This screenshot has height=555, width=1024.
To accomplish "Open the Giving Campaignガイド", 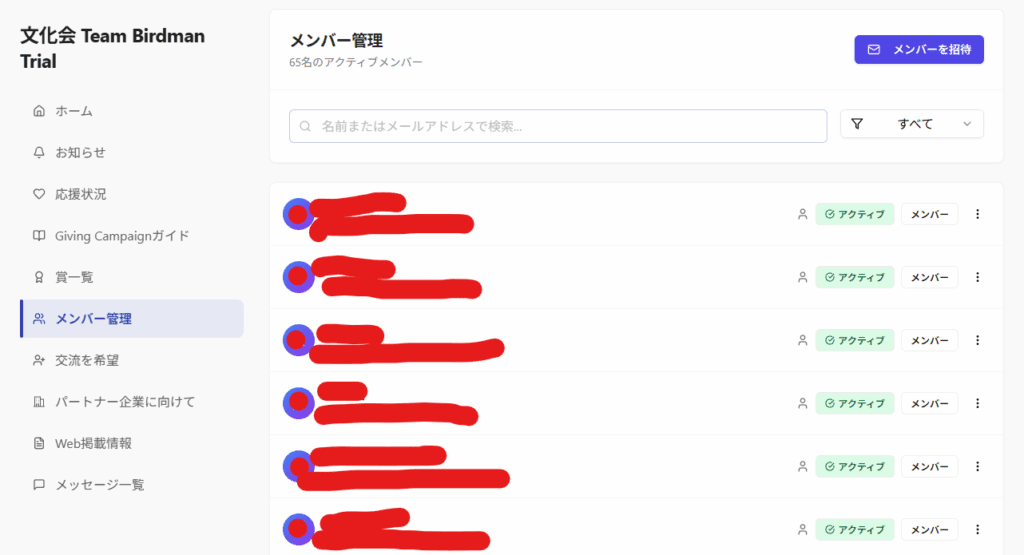I will click(122, 236).
